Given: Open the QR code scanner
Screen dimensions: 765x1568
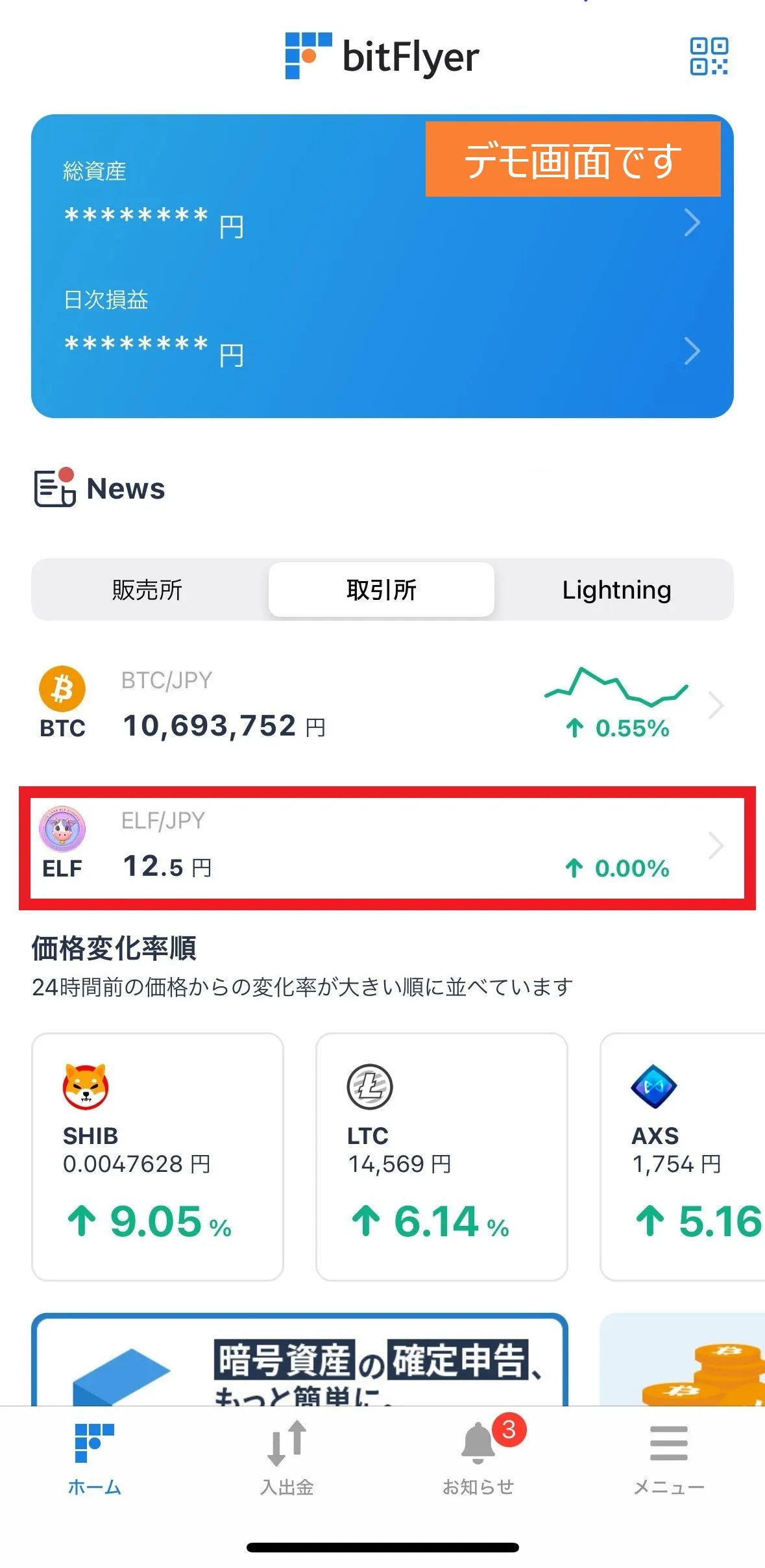Looking at the screenshot, I should pyautogui.click(x=709, y=56).
